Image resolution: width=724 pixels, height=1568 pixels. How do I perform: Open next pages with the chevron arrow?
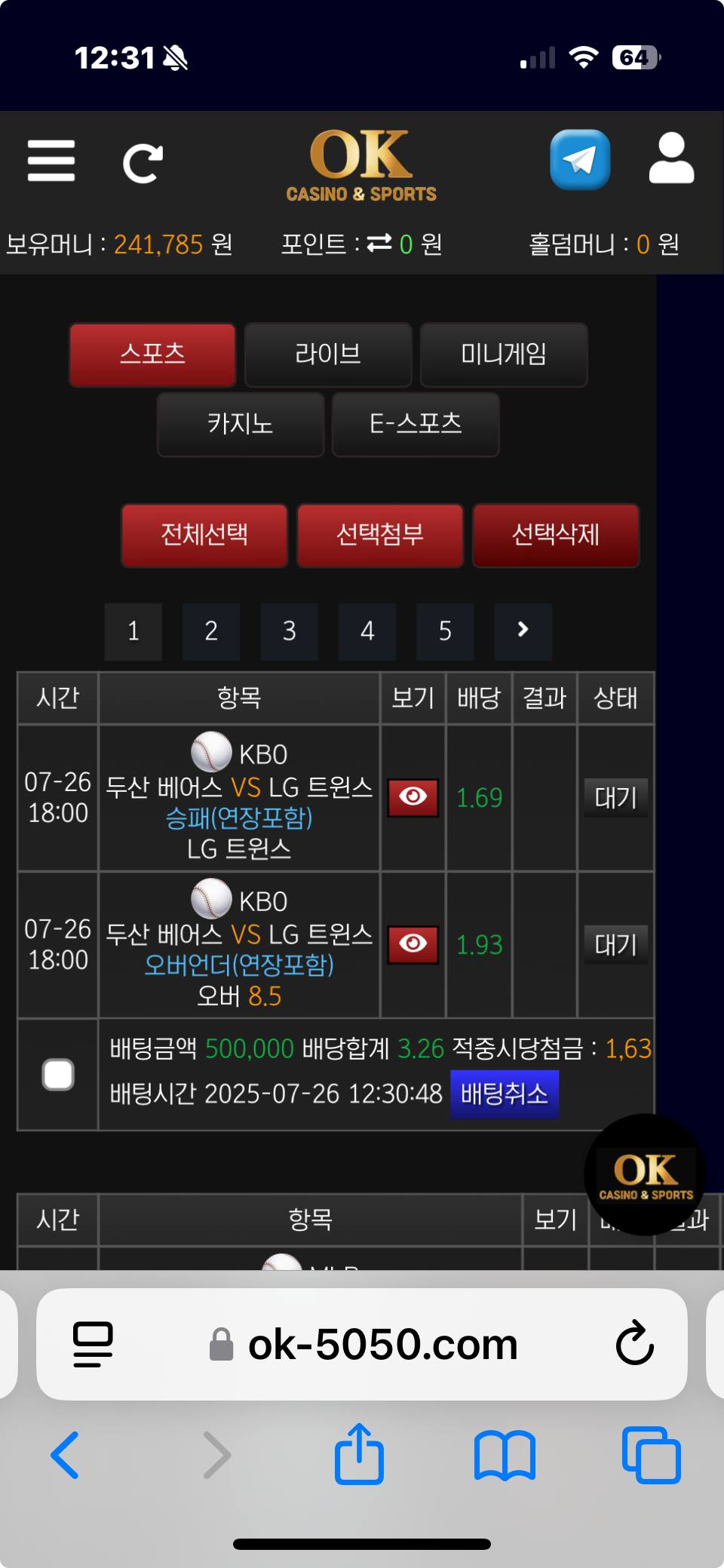click(523, 631)
